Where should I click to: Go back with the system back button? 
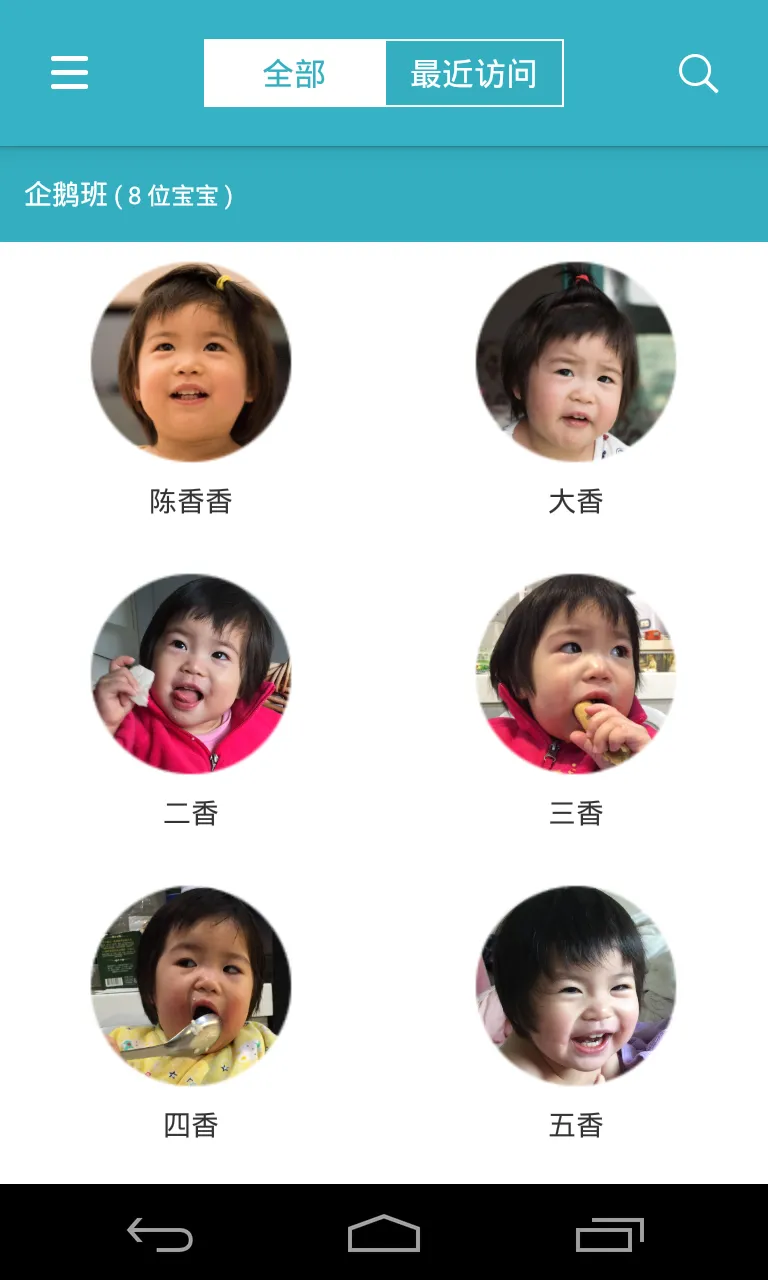[160, 1234]
